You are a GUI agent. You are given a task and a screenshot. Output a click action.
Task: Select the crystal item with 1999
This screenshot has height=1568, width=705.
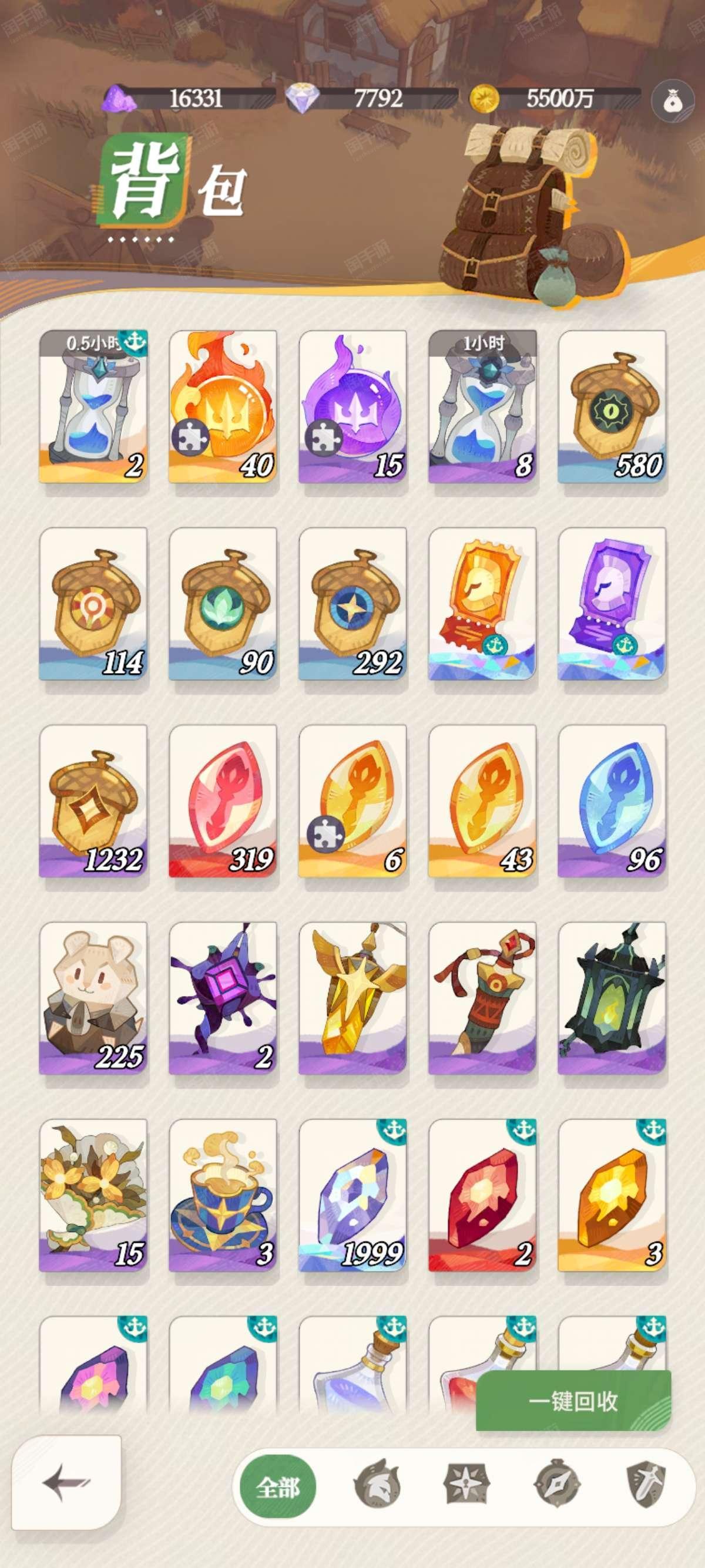point(352,1196)
